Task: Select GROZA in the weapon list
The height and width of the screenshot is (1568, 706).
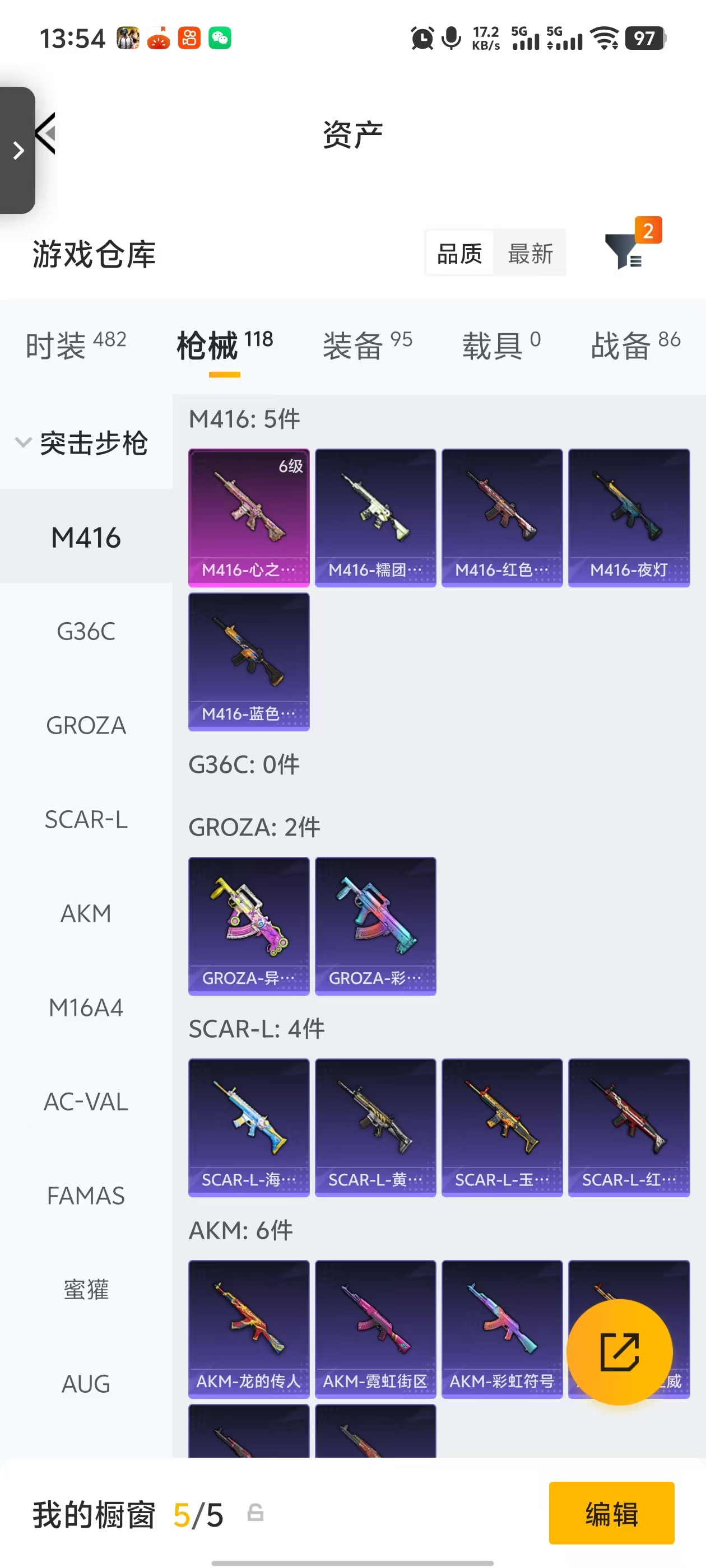Action: pyautogui.click(x=86, y=725)
